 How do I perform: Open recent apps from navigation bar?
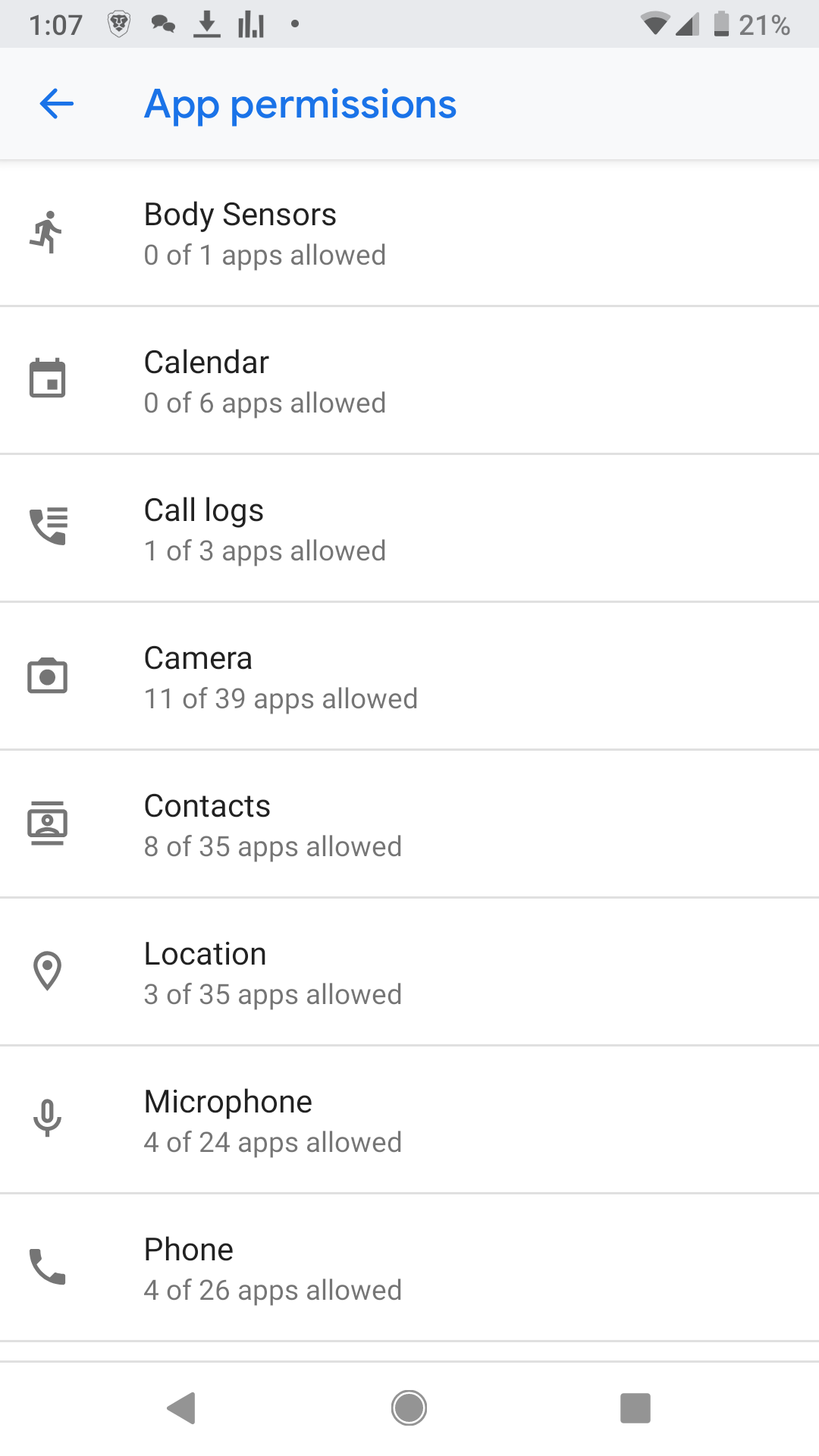(635, 1408)
